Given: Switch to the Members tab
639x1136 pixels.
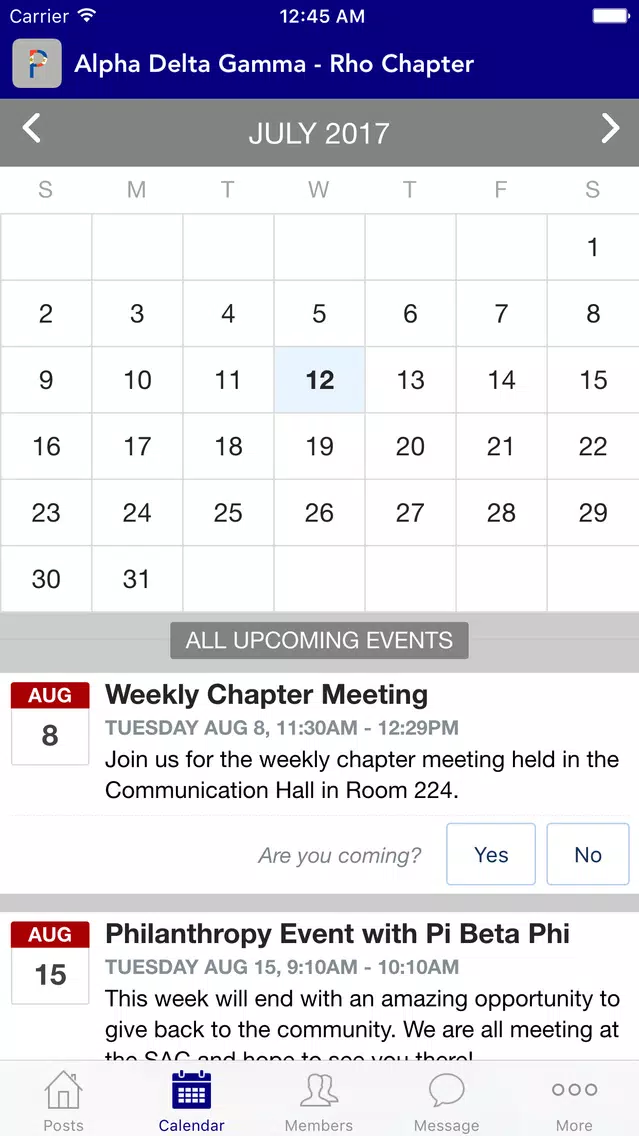Looking at the screenshot, I should point(318,1099).
